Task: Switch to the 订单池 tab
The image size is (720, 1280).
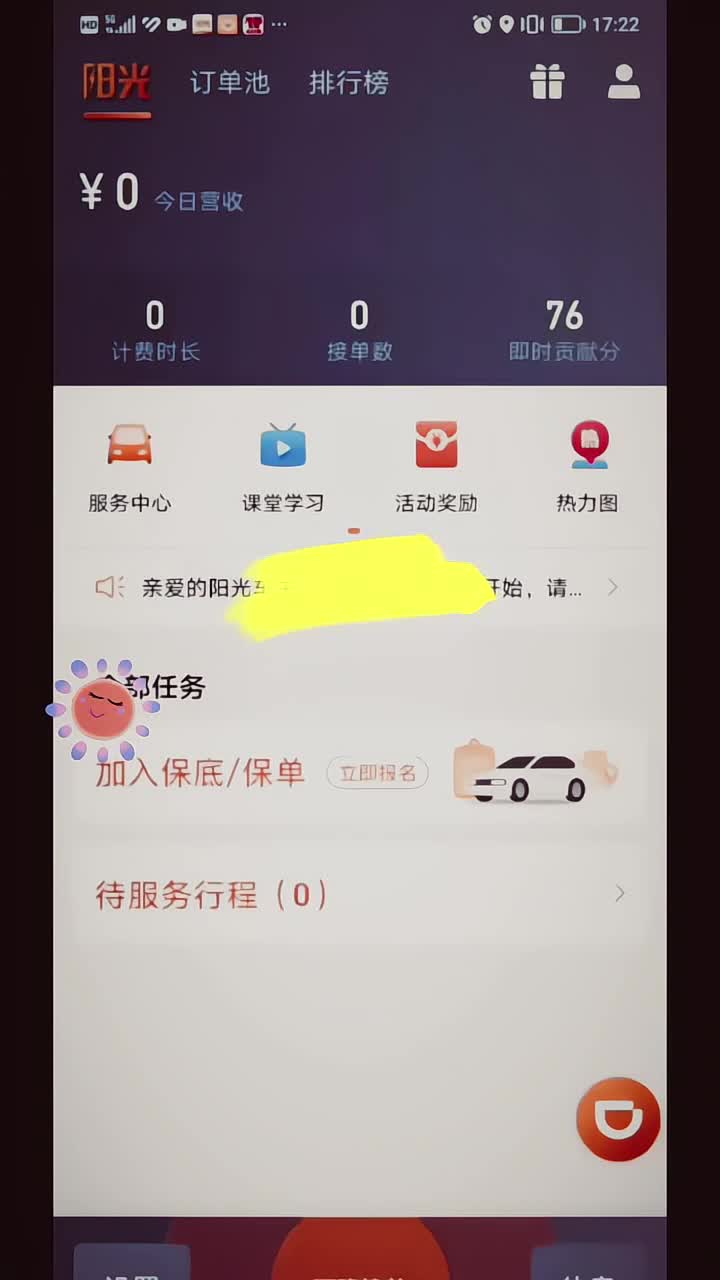Action: point(229,83)
